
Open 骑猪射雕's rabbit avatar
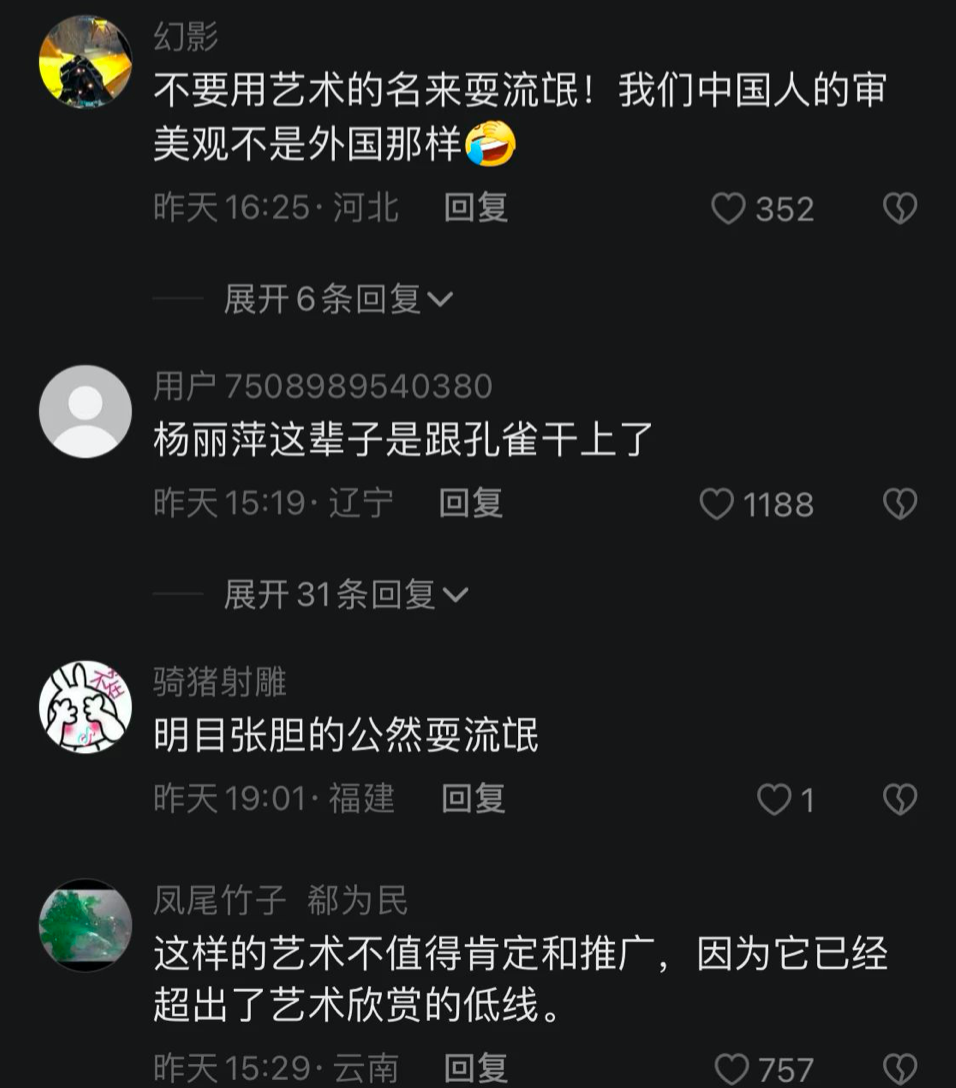85,706
